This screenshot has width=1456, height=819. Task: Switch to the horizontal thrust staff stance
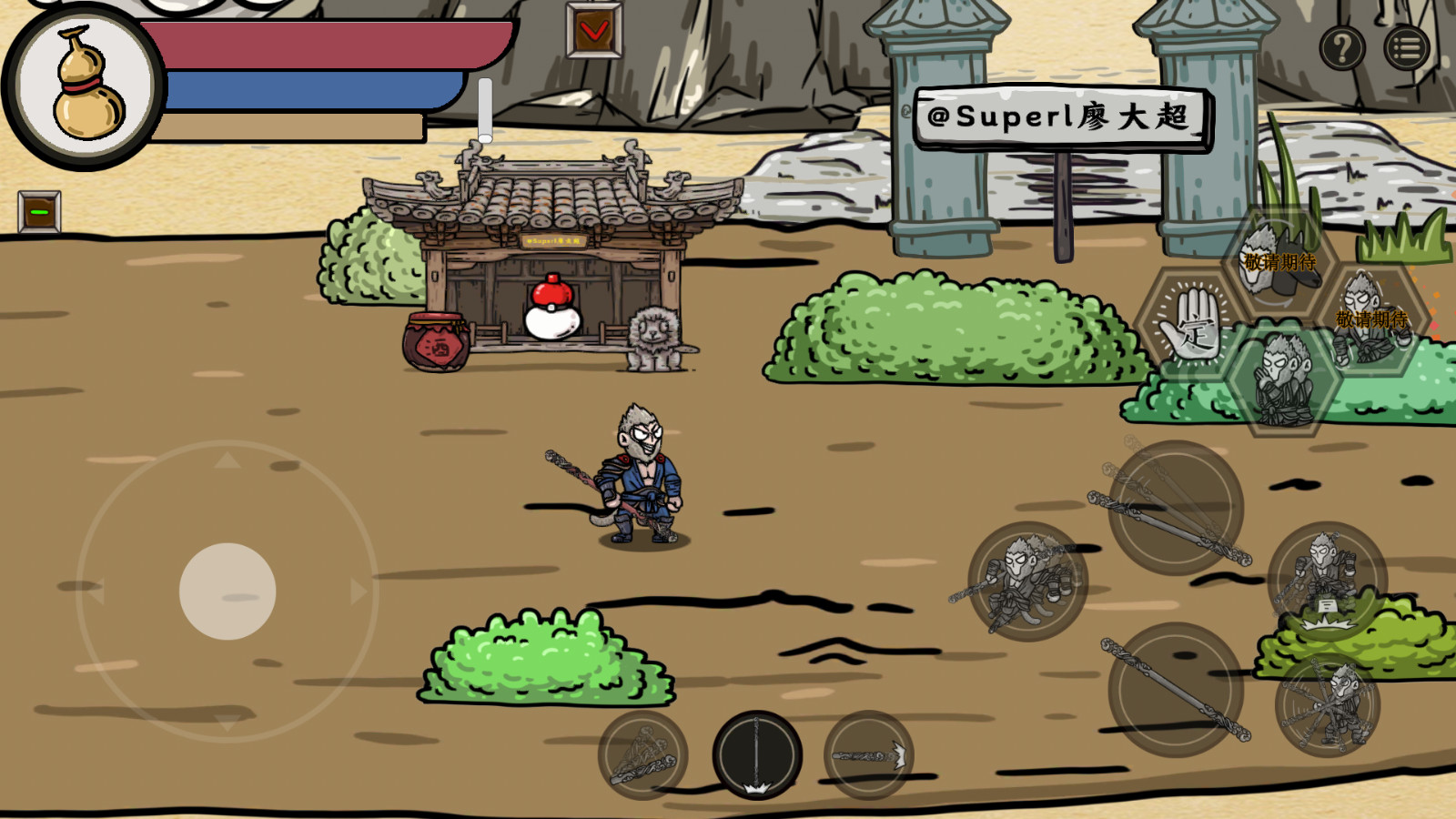point(869,755)
